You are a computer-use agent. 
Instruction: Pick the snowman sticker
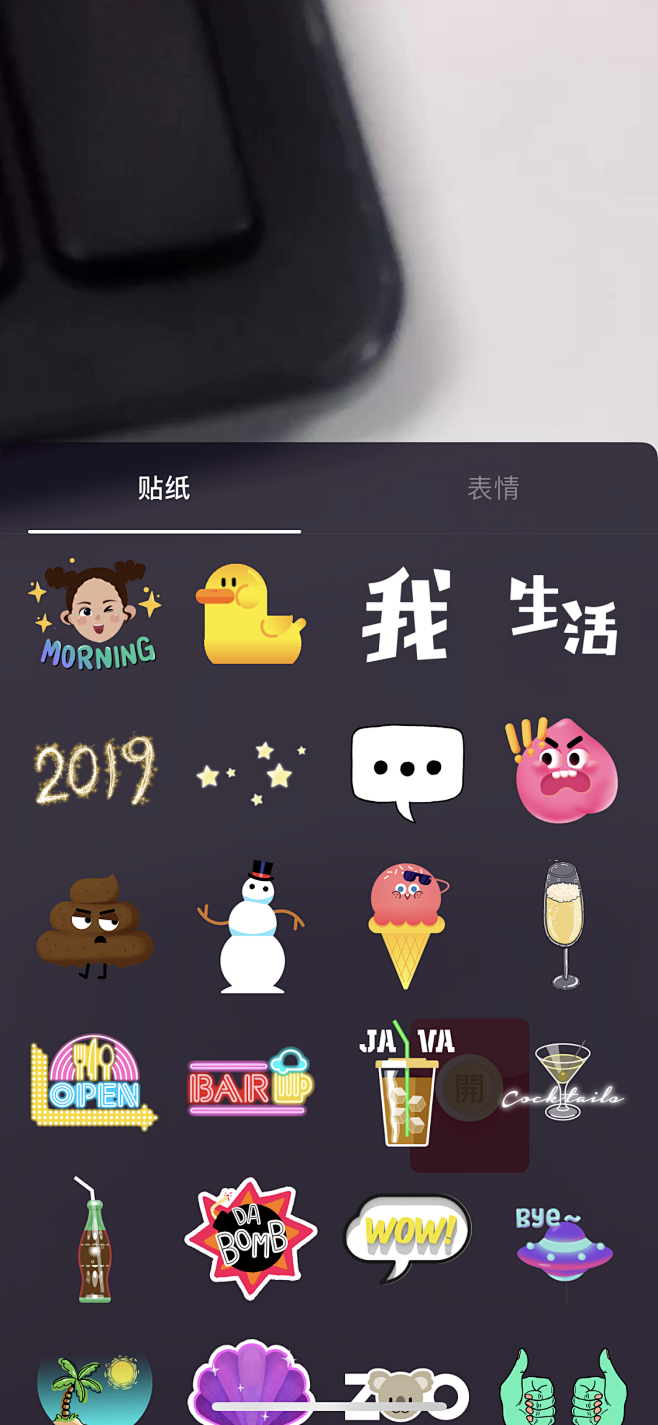tap(251, 927)
